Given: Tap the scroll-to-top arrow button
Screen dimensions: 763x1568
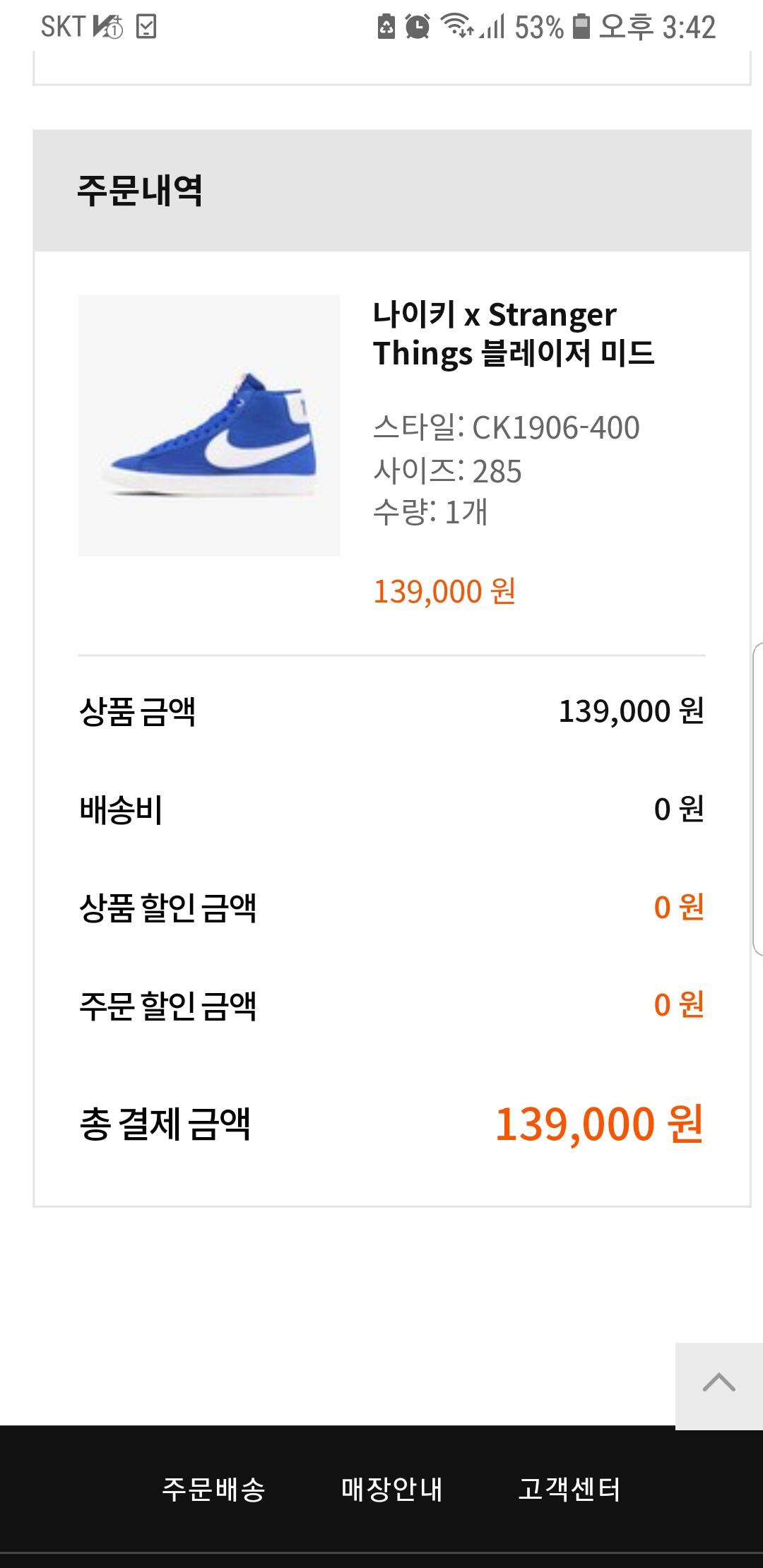Looking at the screenshot, I should 718,1385.
